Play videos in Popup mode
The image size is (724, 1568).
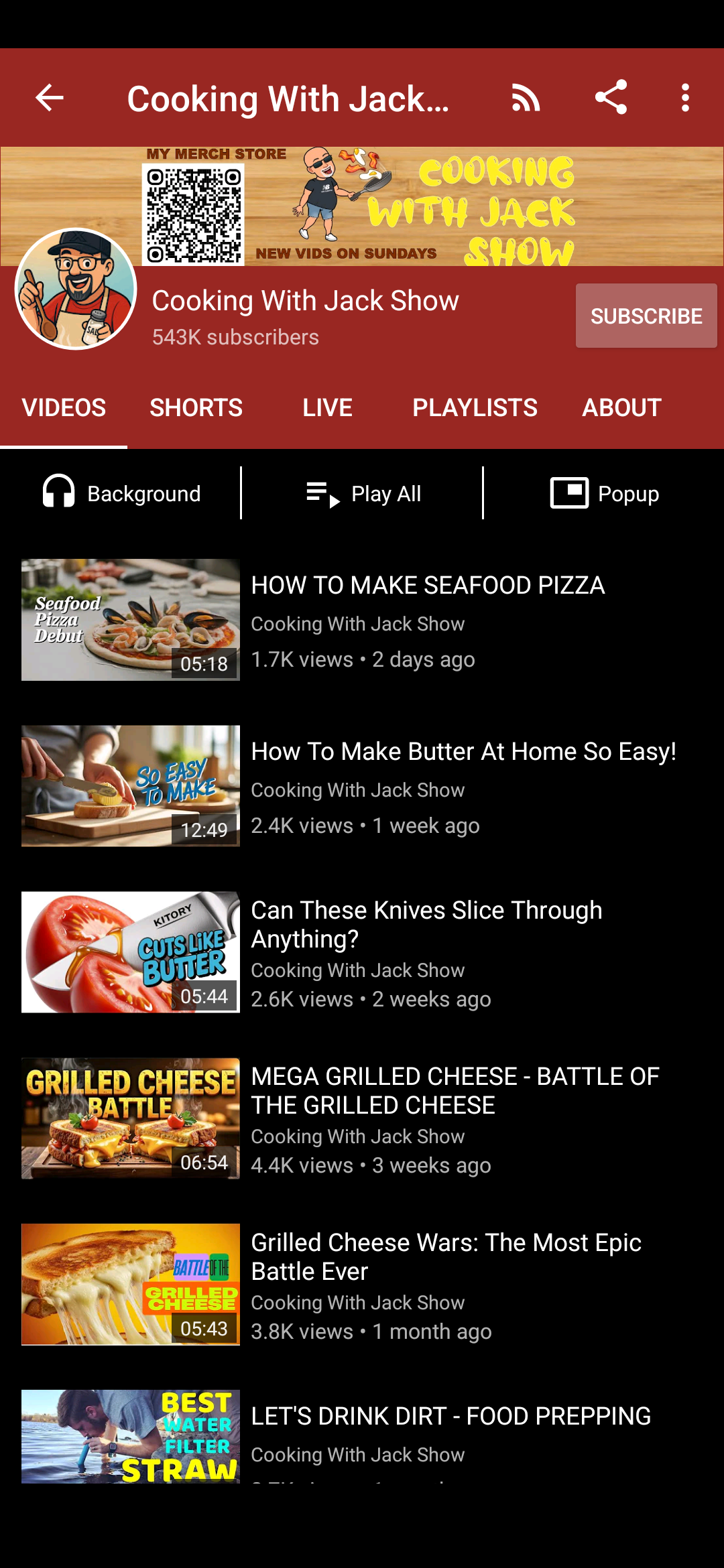[604, 494]
